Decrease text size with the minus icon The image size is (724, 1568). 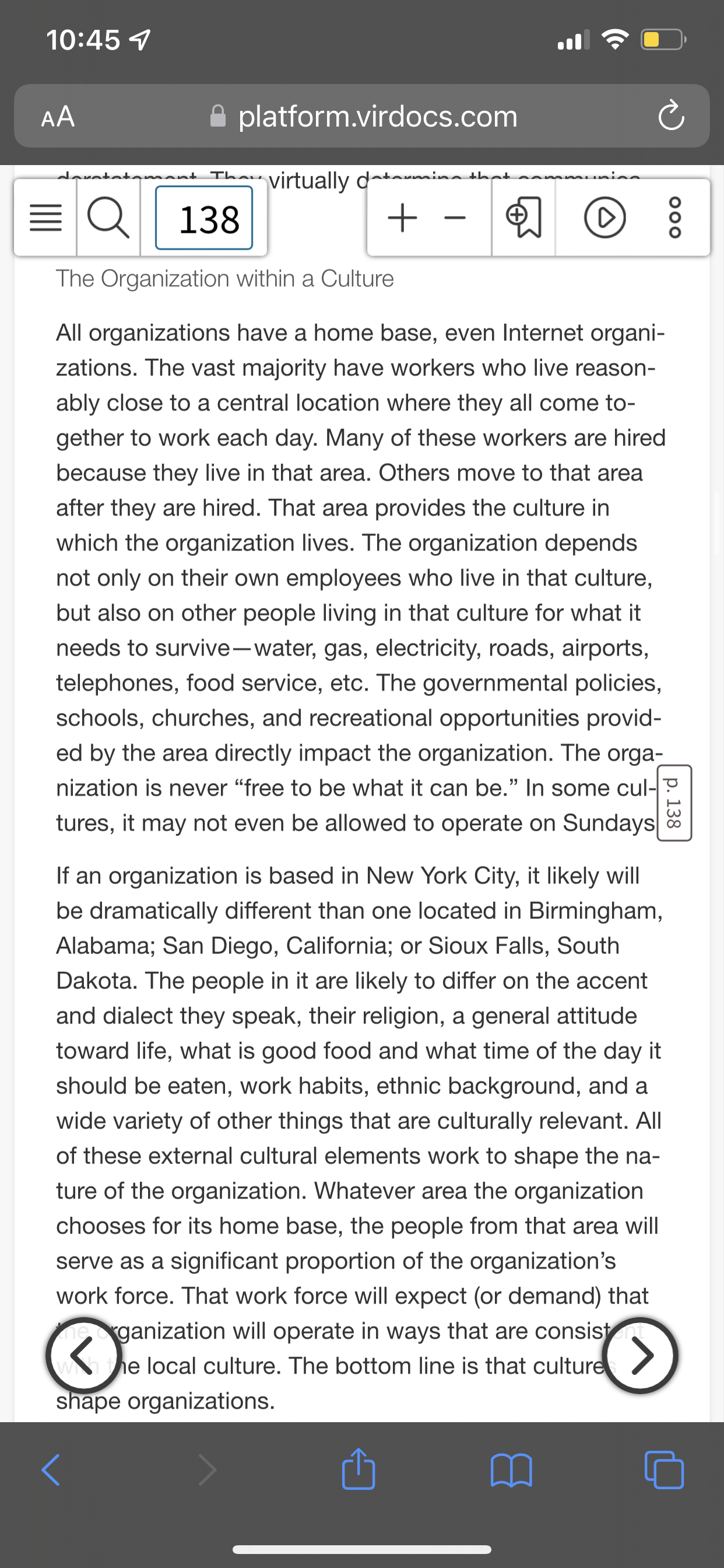(x=455, y=218)
